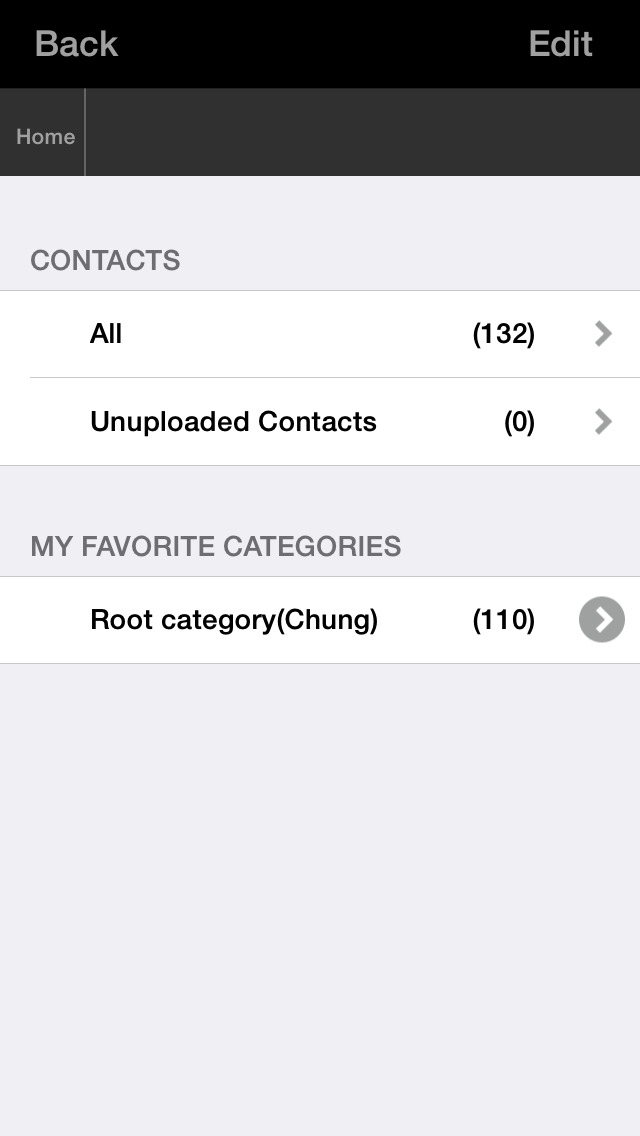Viewport: 640px width, 1136px height.
Task: Tap the round arrow beside Root category(Chung)
Action: point(601,620)
